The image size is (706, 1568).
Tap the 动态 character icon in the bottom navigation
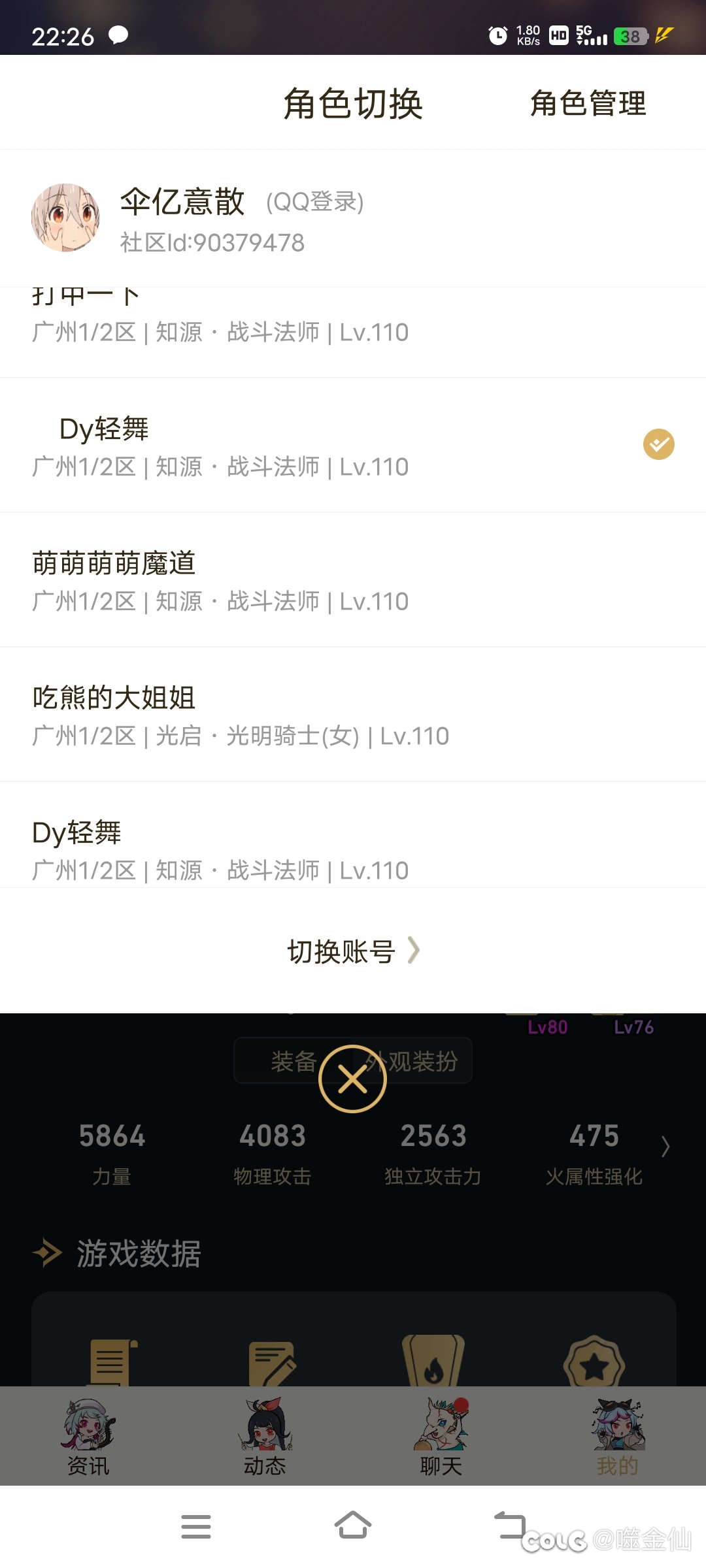click(x=265, y=1424)
